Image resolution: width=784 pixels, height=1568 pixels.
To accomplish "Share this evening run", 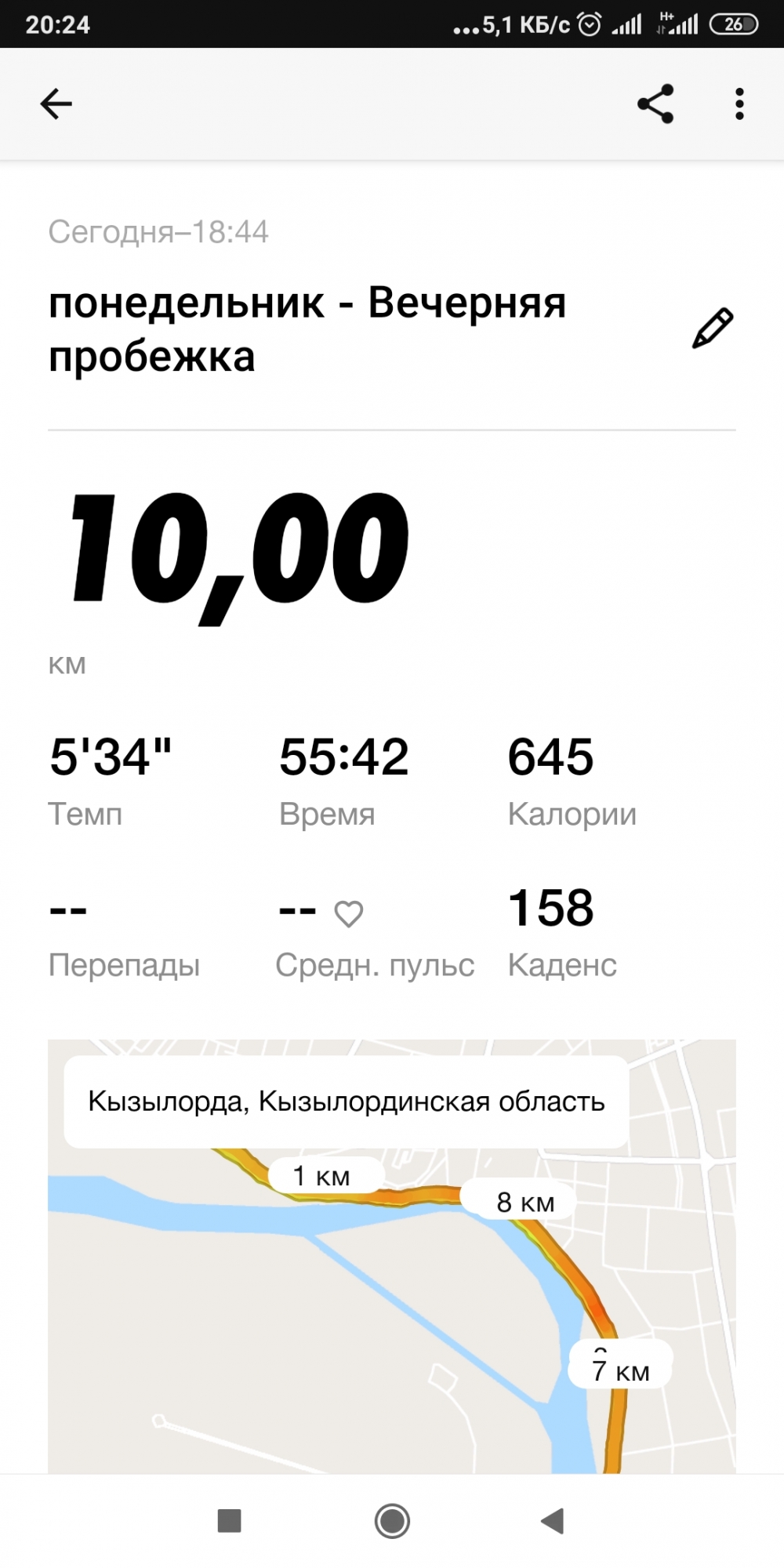I will [655, 103].
